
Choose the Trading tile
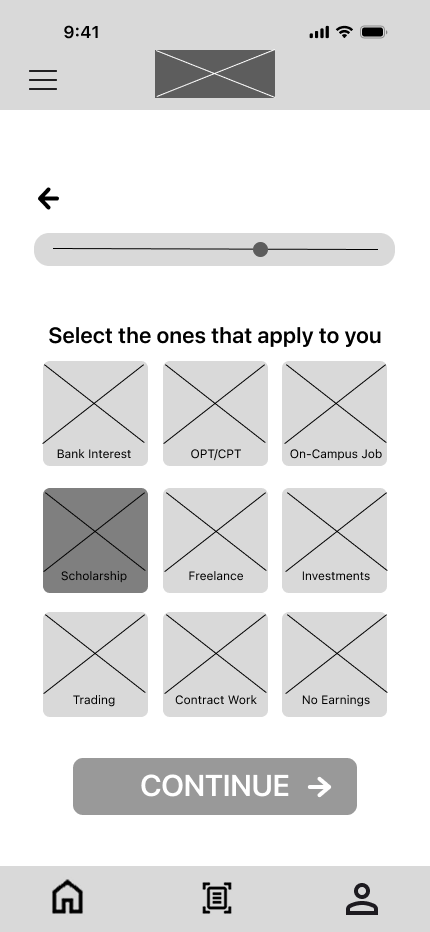(95, 665)
